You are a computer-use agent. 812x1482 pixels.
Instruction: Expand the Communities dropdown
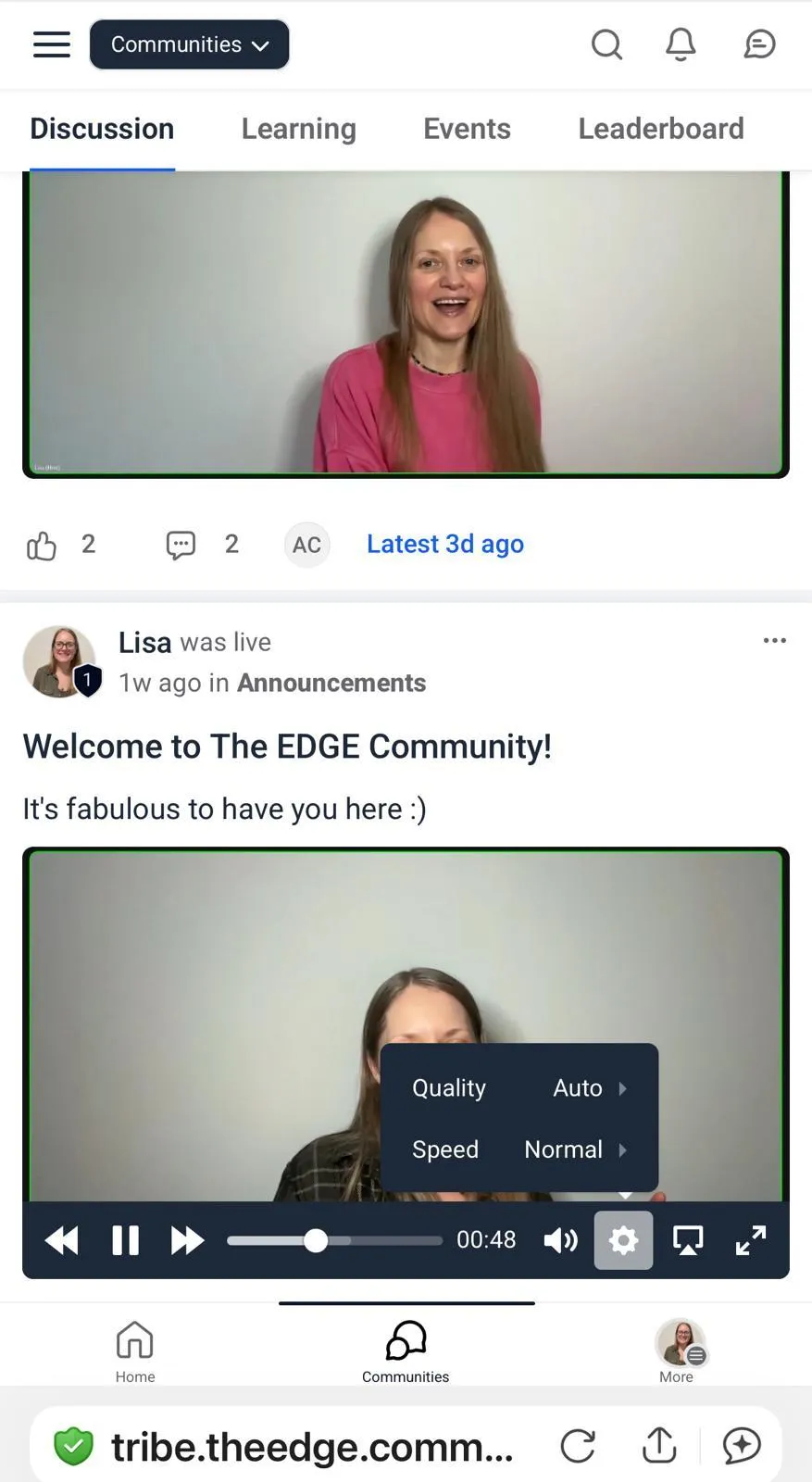tap(189, 44)
